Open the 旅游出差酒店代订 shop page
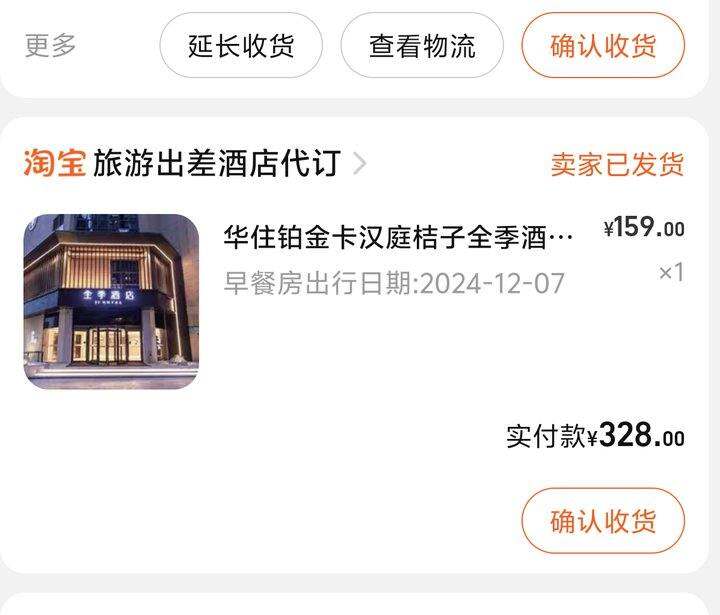This screenshot has width=720, height=615. pos(216,163)
